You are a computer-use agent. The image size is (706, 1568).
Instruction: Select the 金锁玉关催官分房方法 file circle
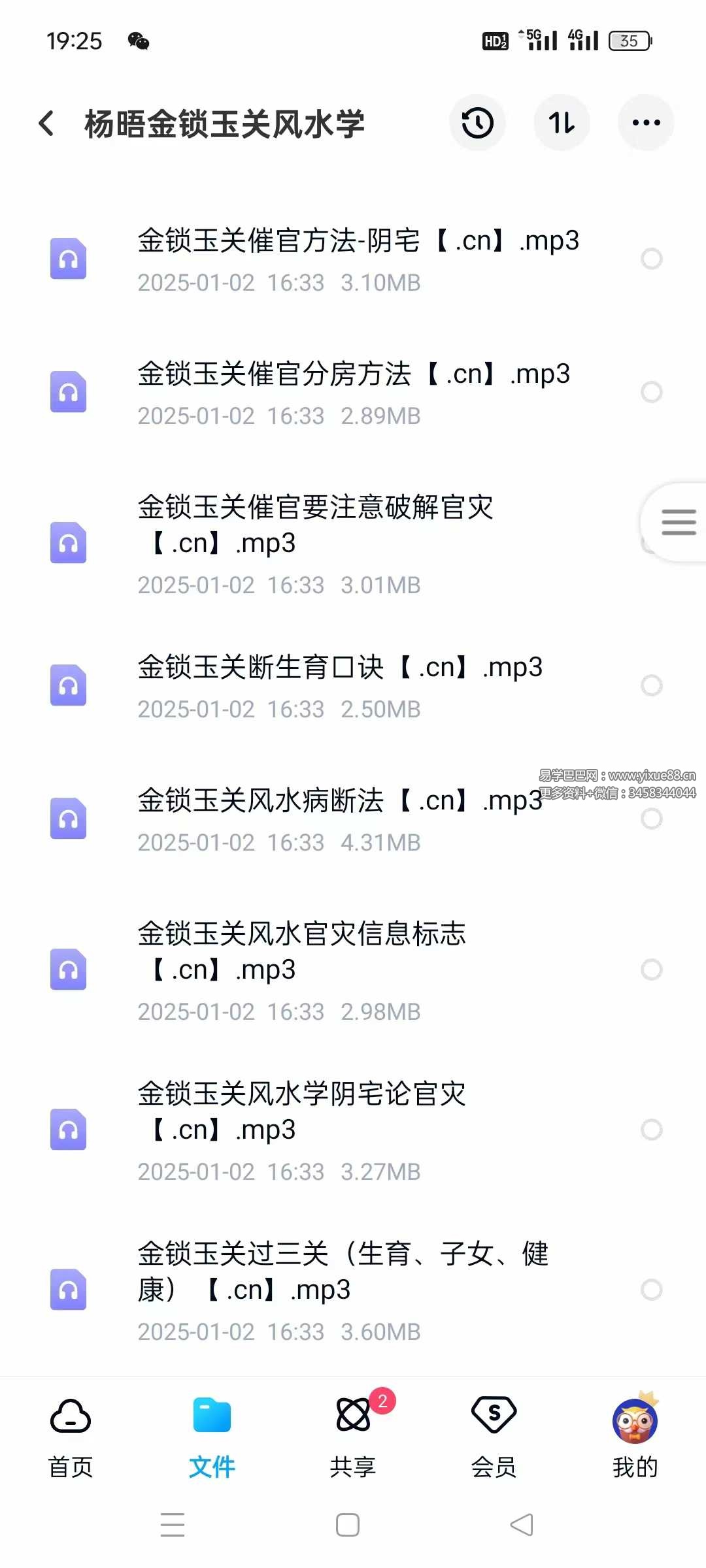click(x=651, y=392)
